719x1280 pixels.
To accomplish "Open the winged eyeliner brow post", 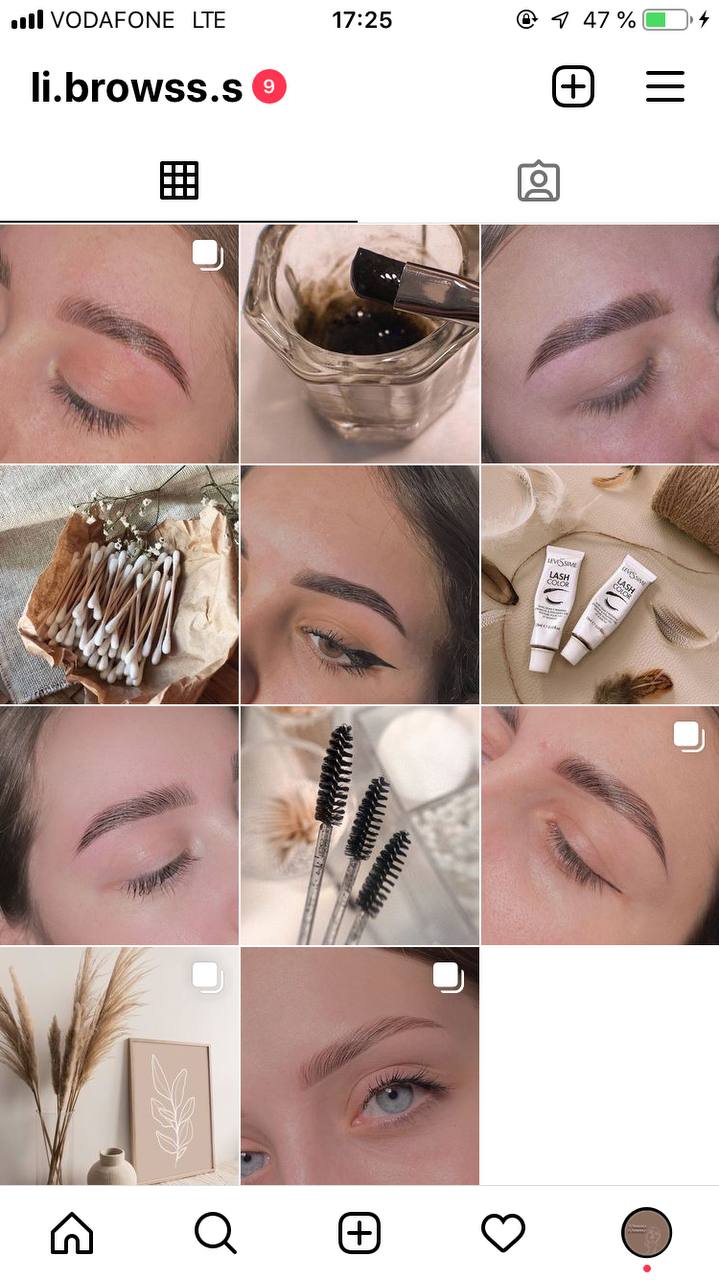I will tap(360, 584).
